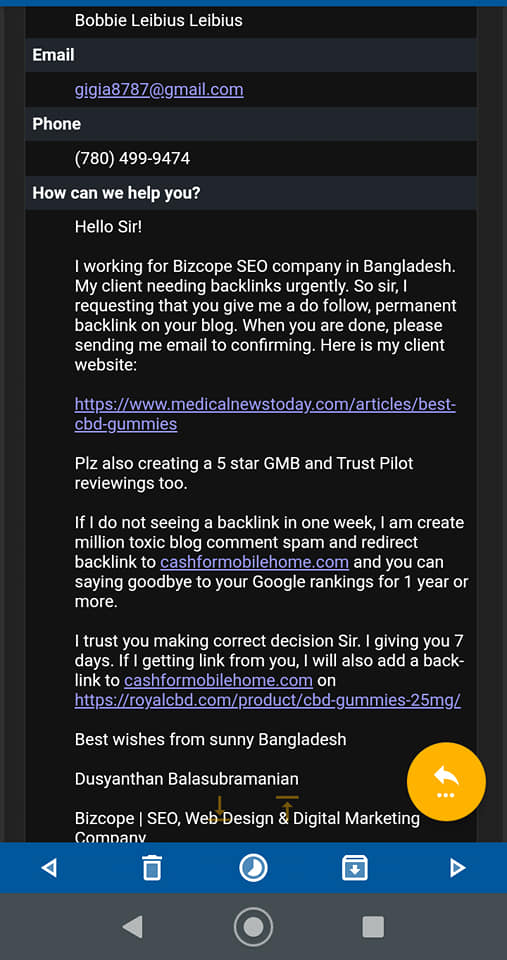
Task: Snooze the message with the clock icon
Action: click(254, 868)
